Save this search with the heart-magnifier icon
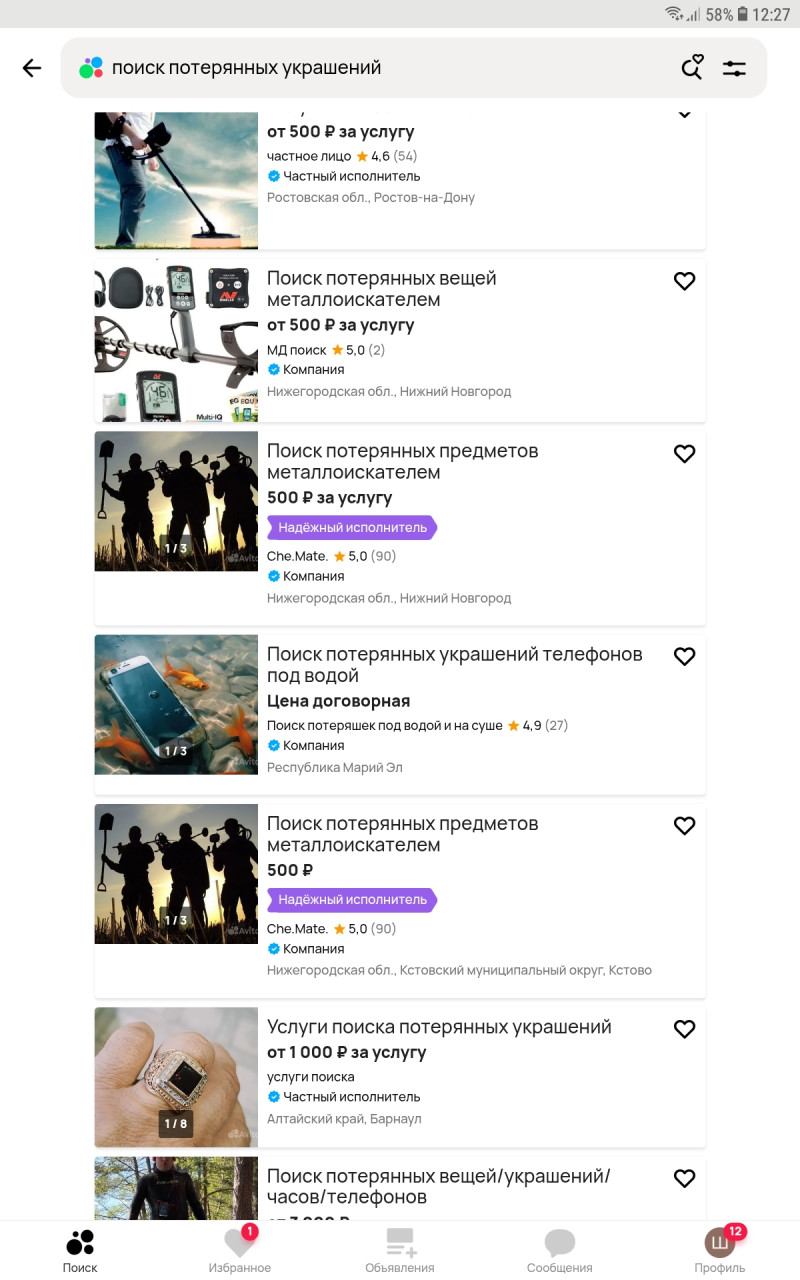 pos(692,67)
